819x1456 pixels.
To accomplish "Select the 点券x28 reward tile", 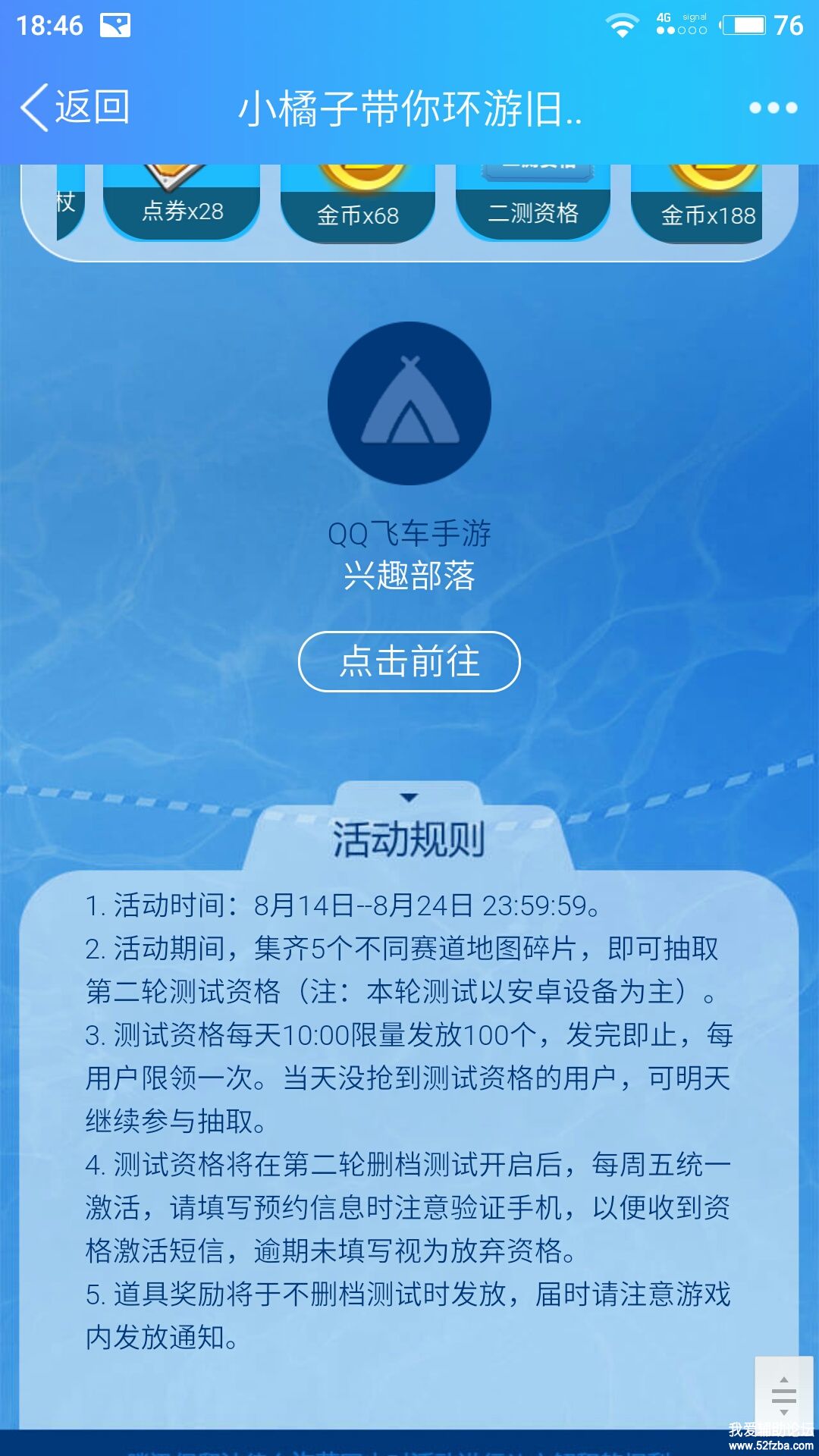I will [x=182, y=203].
